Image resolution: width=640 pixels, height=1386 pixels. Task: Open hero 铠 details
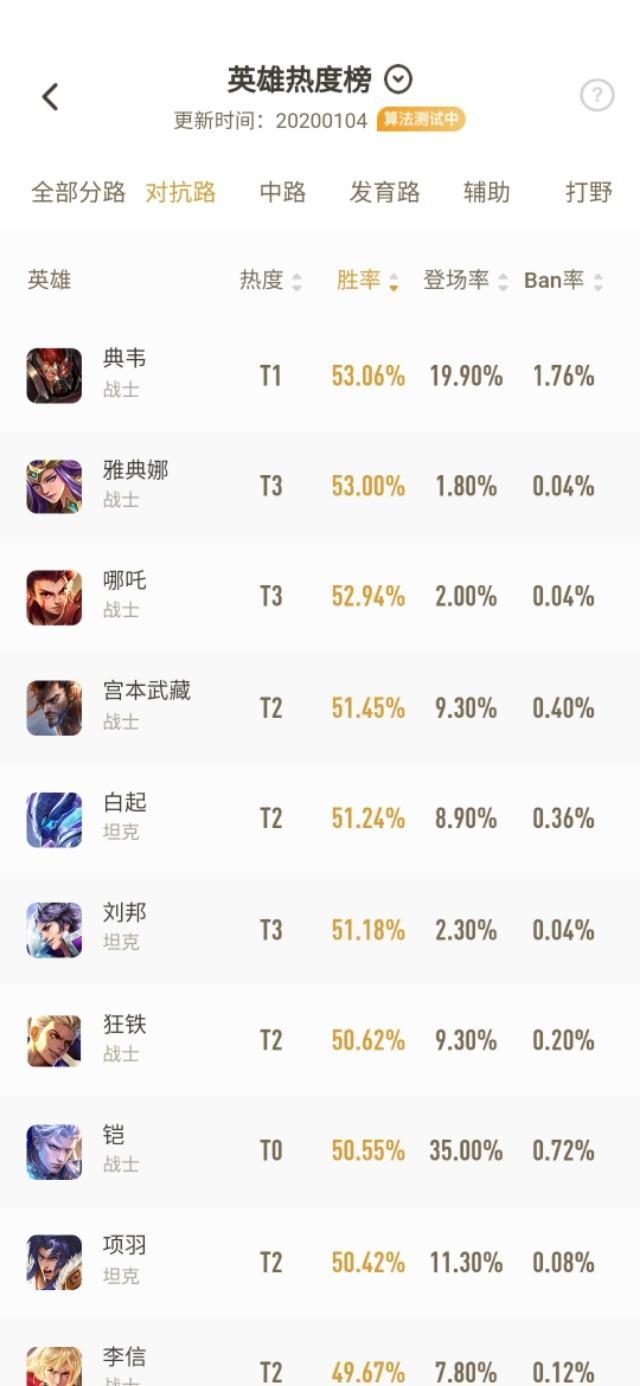click(320, 1151)
